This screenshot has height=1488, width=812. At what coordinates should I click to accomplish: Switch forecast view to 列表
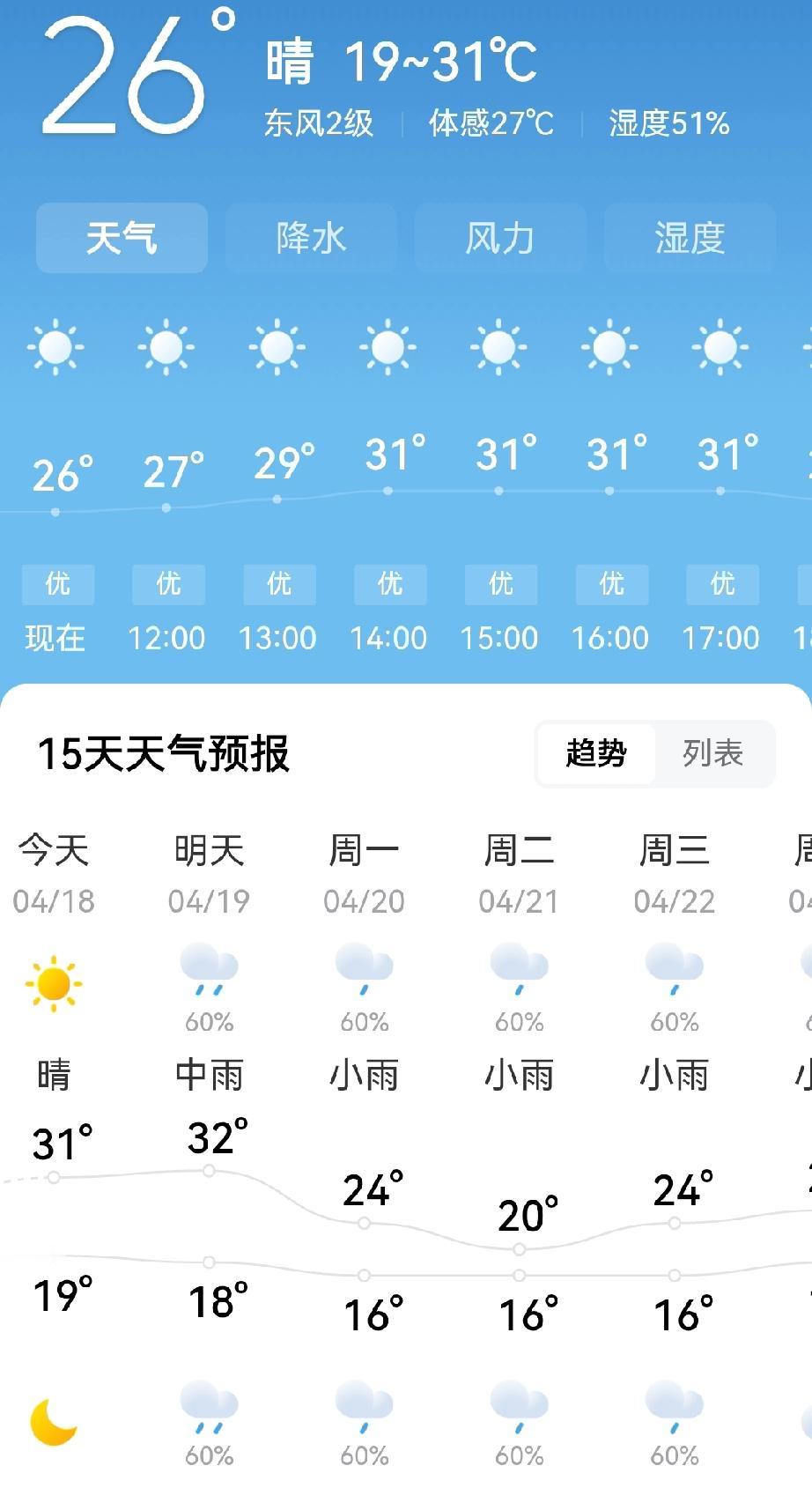tap(712, 753)
